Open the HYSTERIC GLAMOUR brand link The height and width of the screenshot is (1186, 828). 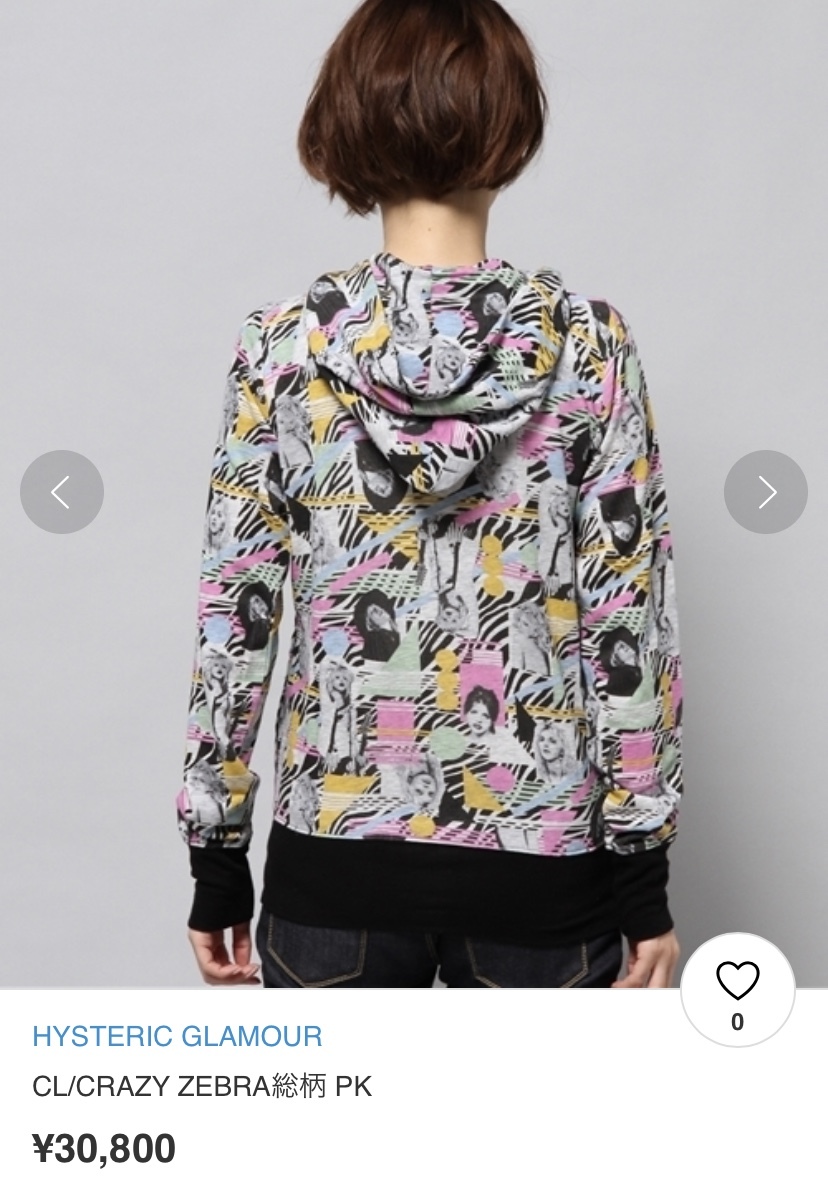[177, 1036]
